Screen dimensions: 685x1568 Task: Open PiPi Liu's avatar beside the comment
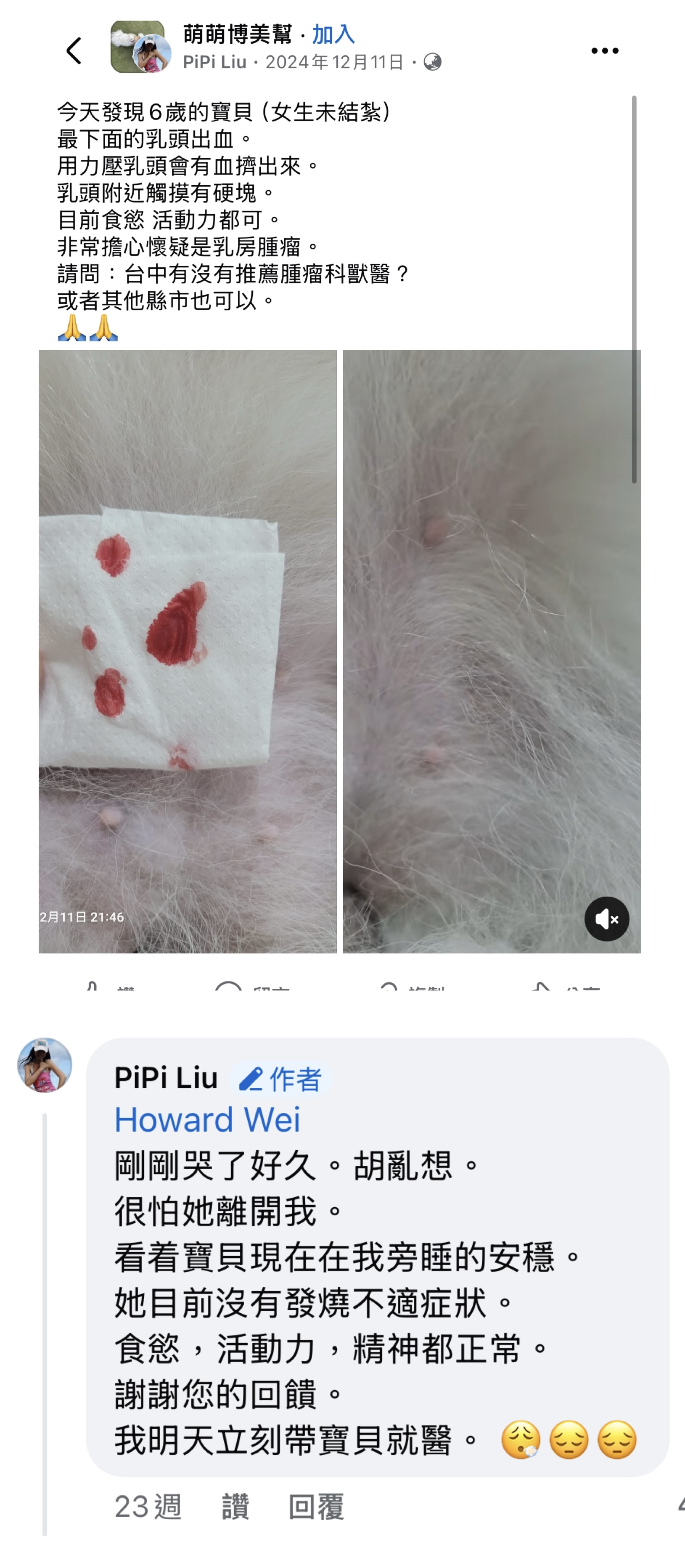45,1065
